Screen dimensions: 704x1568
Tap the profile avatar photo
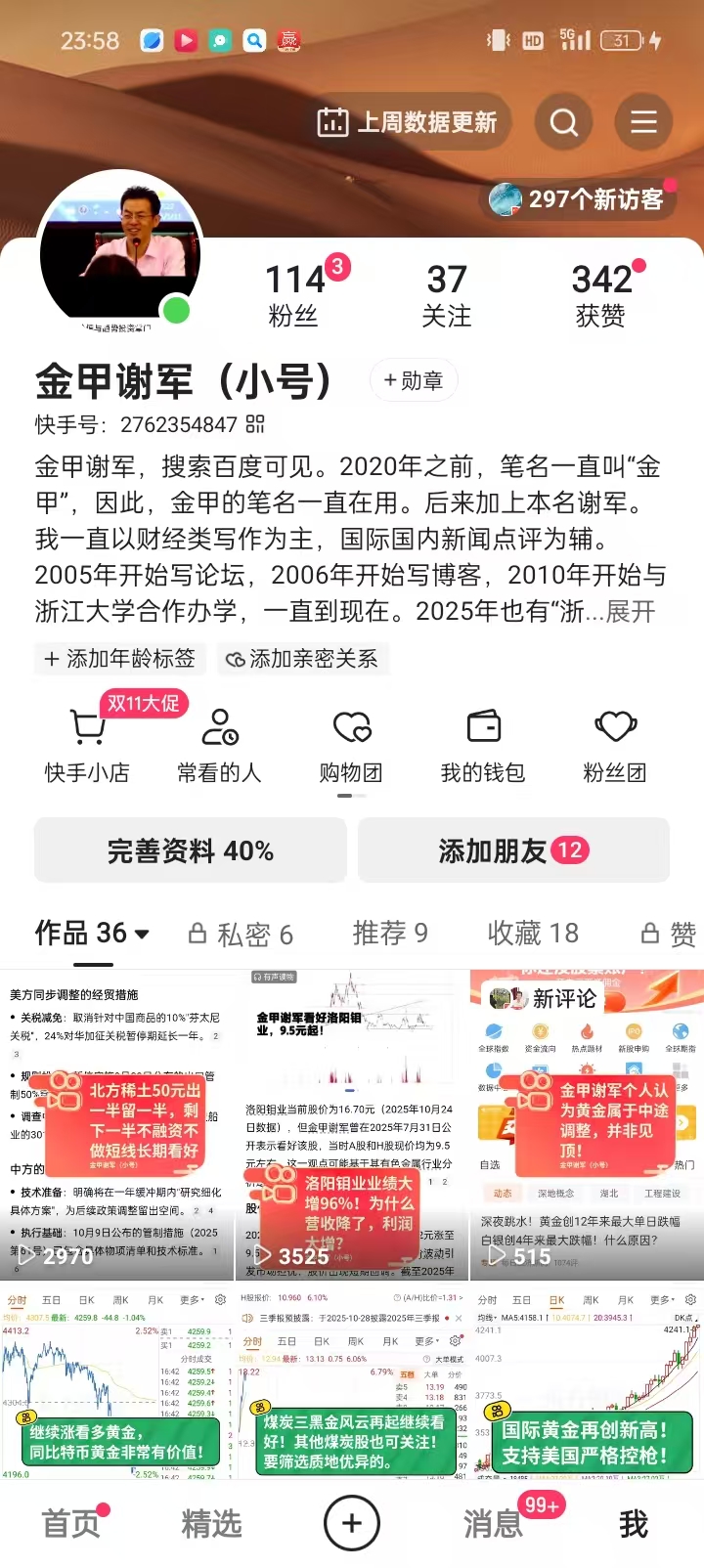pyautogui.click(x=120, y=249)
